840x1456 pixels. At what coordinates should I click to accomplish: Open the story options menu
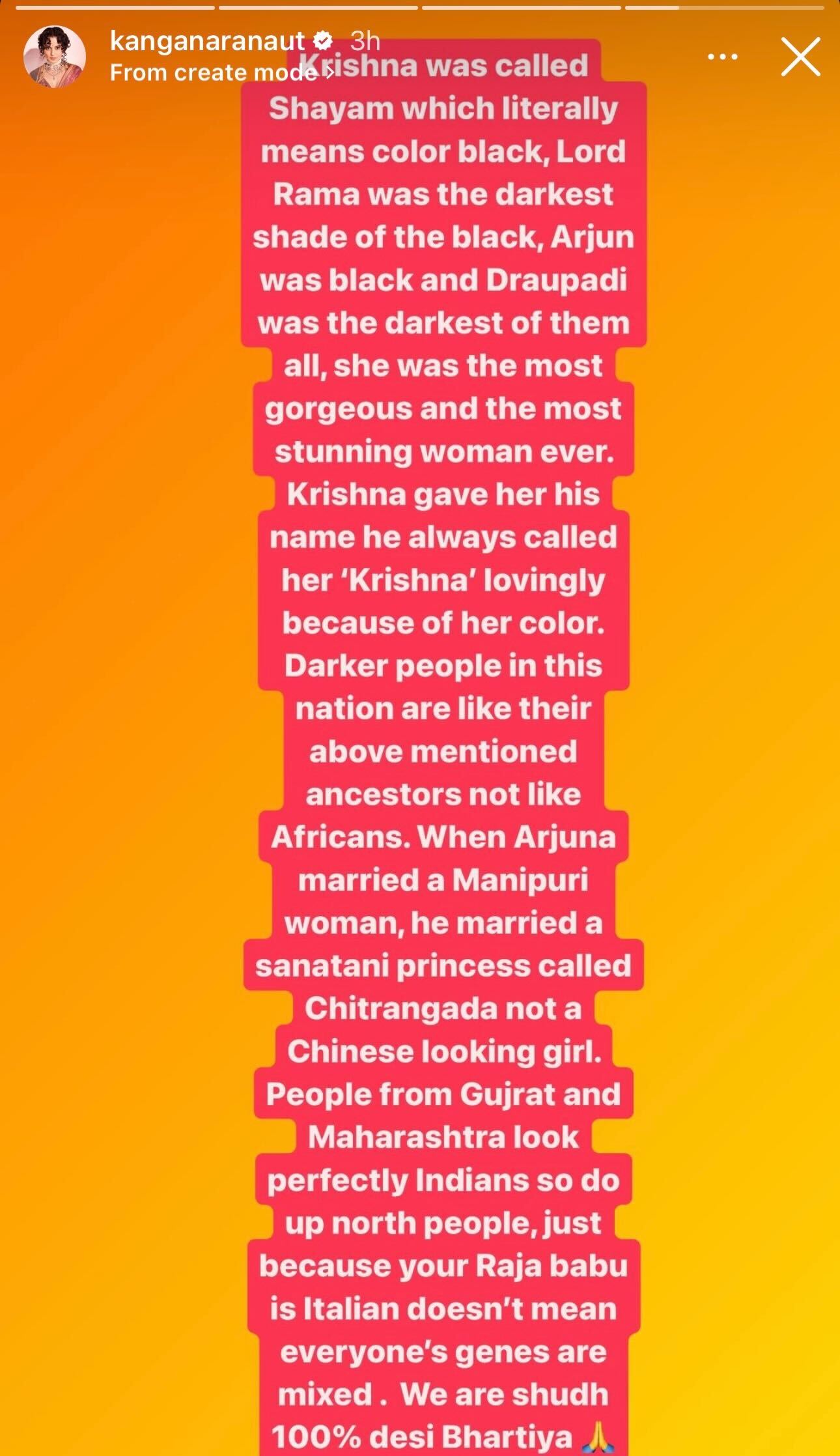722,57
